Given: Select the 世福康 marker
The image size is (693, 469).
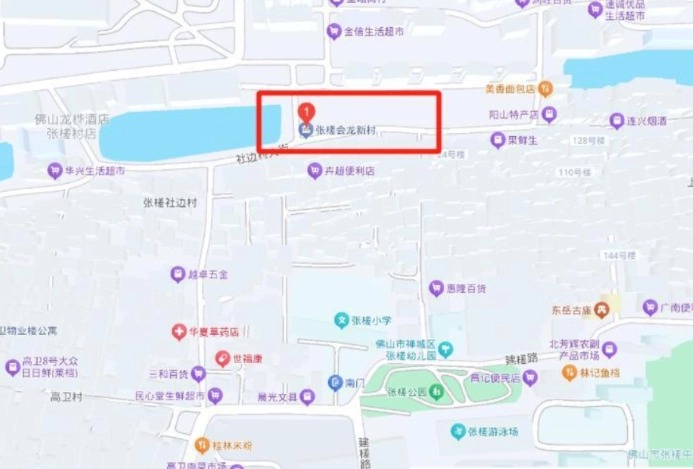Looking at the screenshot, I should click(x=222, y=358).
